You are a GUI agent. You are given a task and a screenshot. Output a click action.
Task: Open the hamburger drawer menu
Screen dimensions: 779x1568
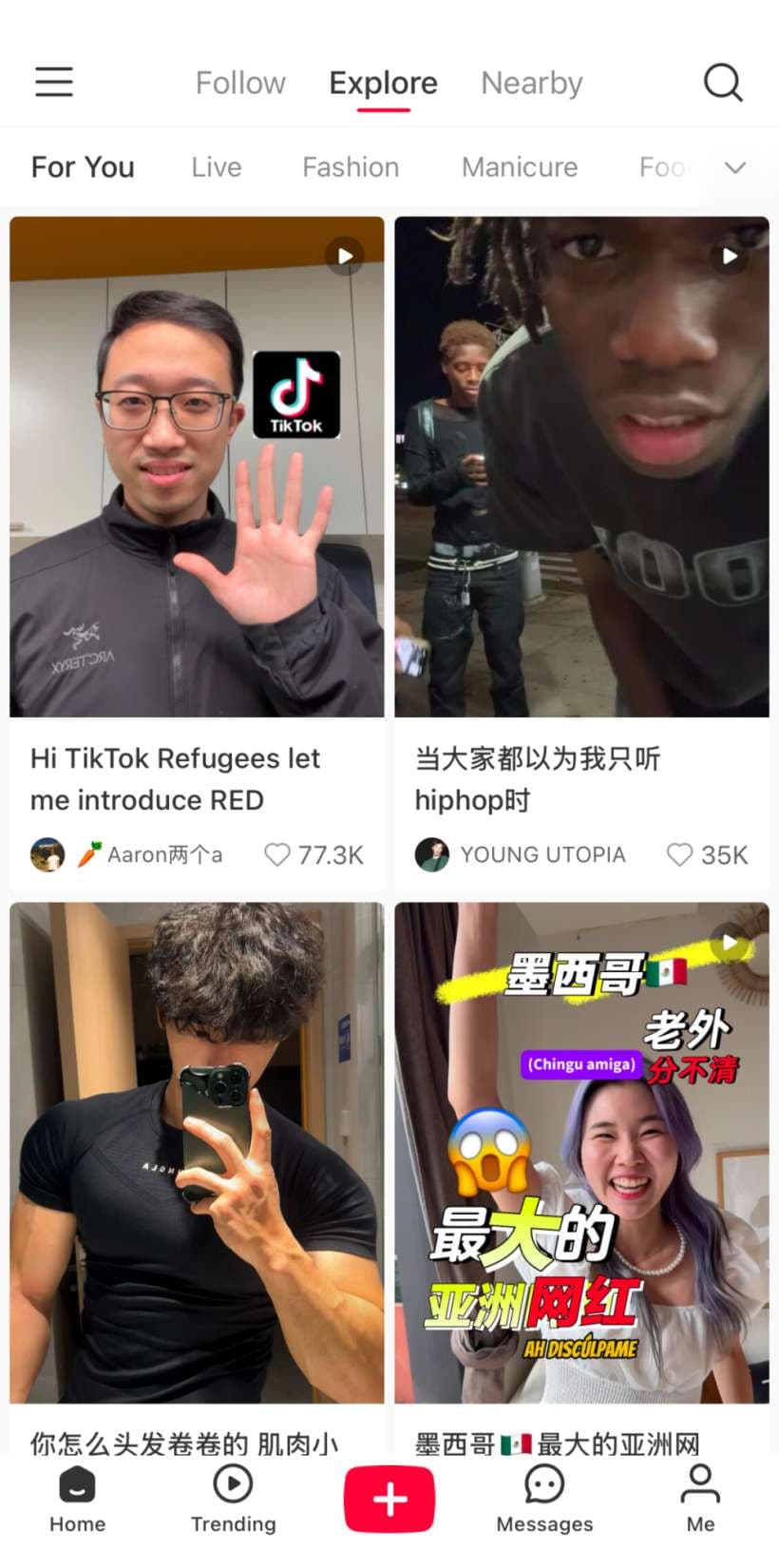(54, 82)
